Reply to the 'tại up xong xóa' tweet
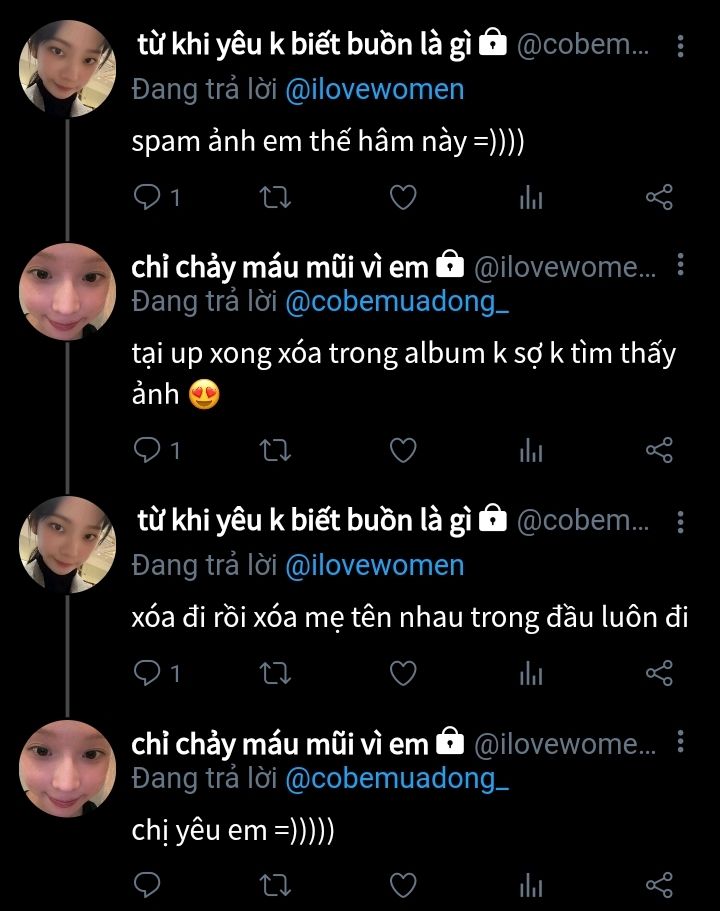The width and height of the screenshot is (720, 911). pyautogui.click(x=148, y=451)
